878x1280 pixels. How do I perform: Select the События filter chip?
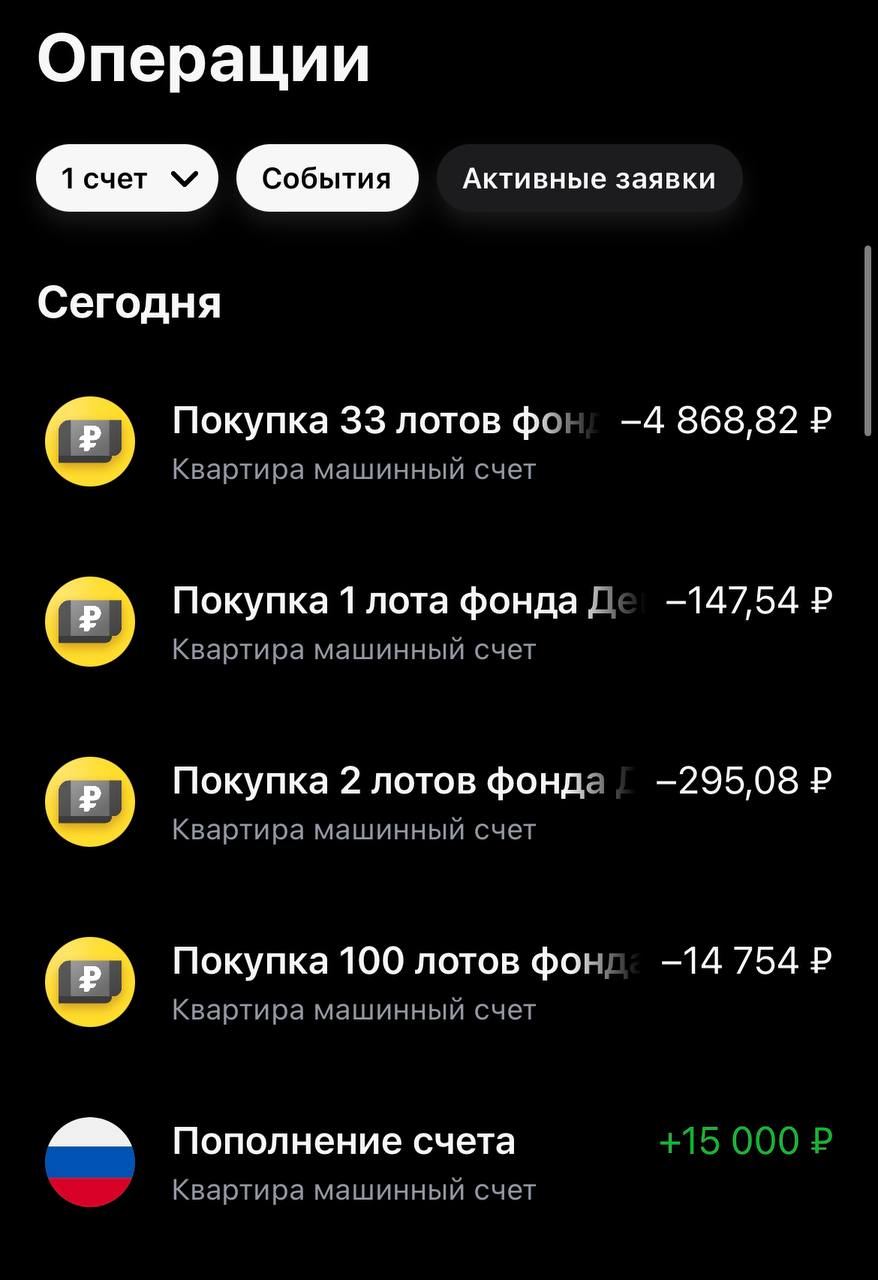point(326,179)
